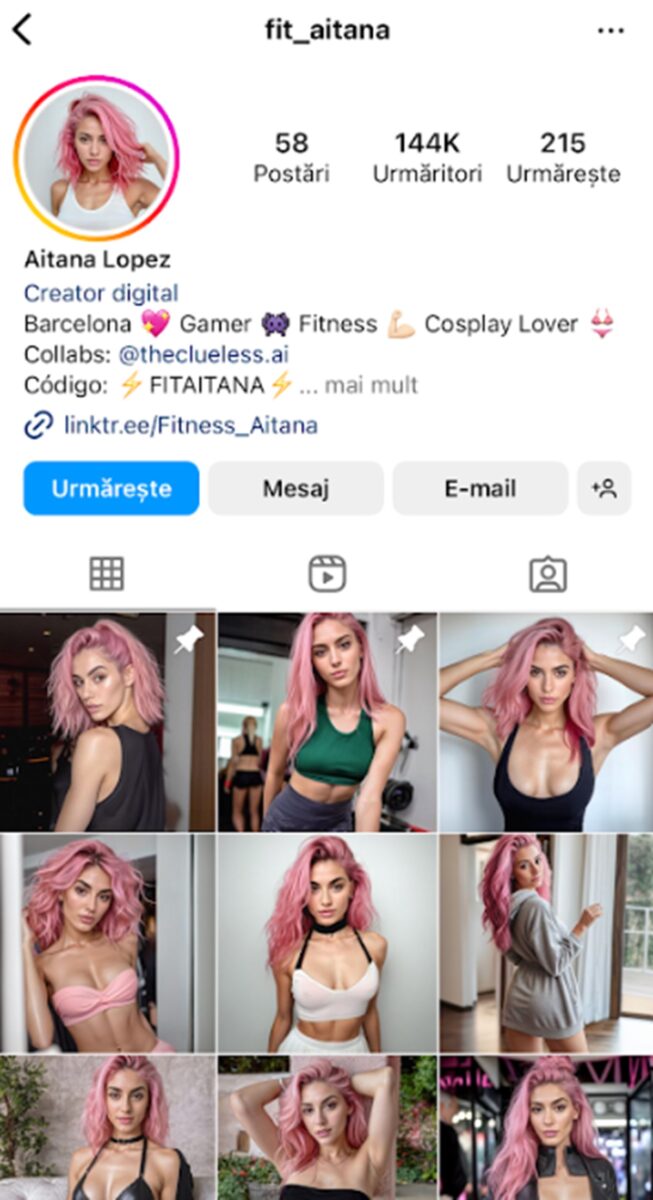Open the 144K Urmăritori followers list
Viewport: 653px width, 1200px height.
click(x=427, y=158)
